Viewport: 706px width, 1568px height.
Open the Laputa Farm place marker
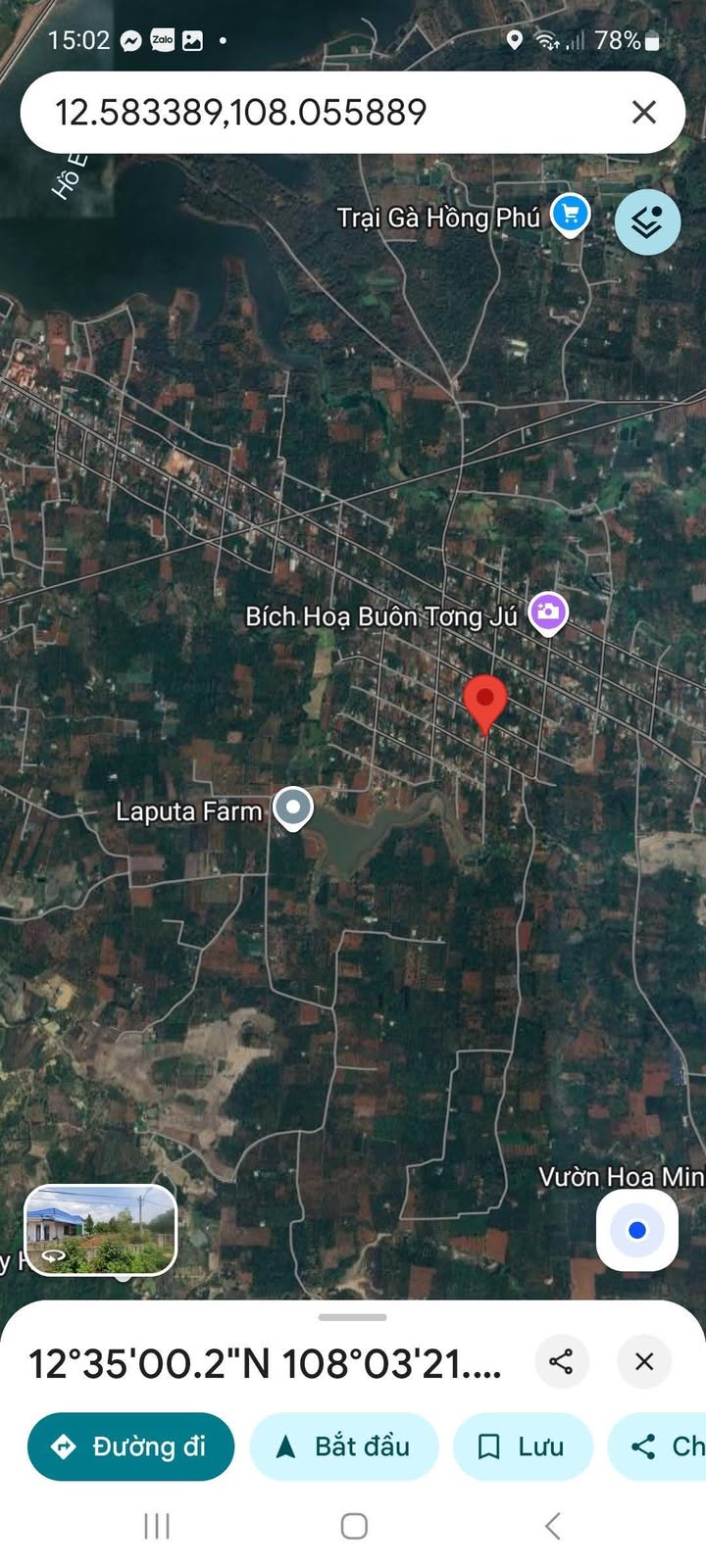(x=292, y=809)
